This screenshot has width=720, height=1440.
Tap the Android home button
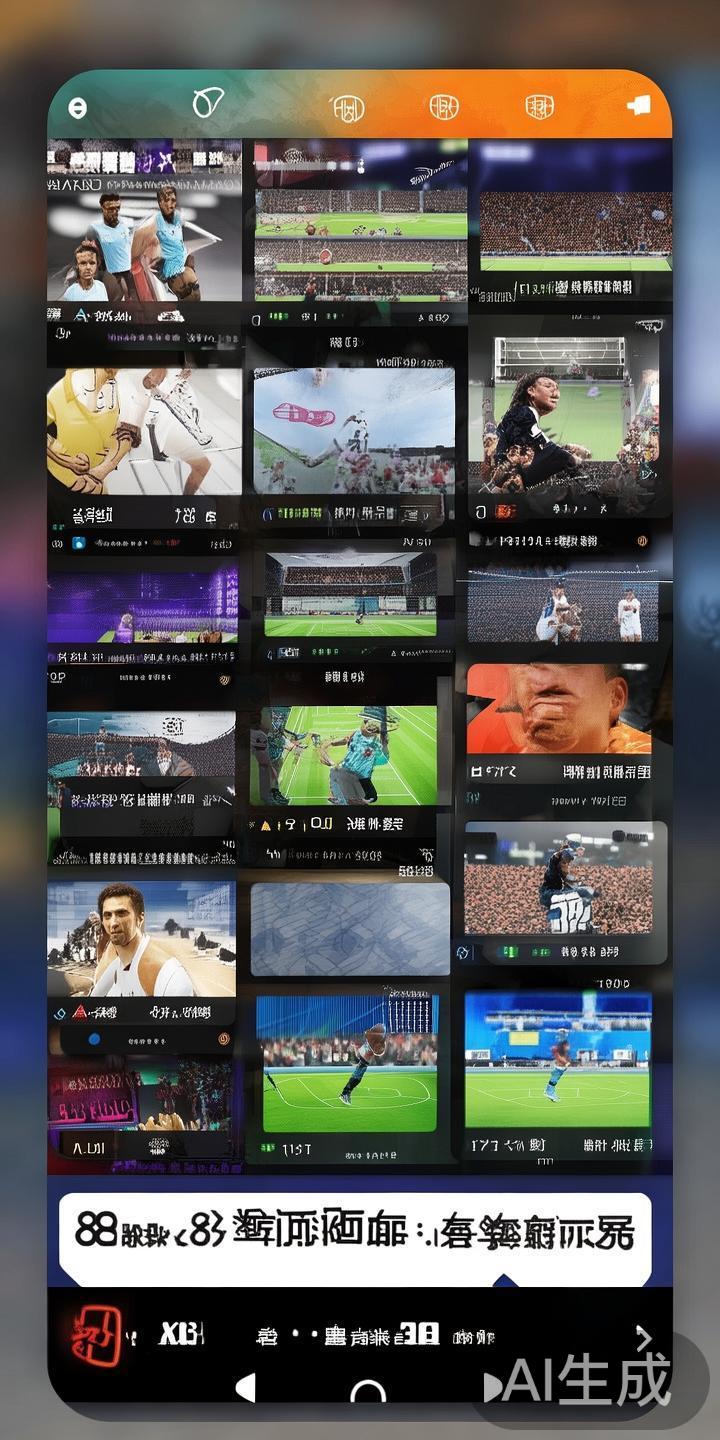[365, 1390]
